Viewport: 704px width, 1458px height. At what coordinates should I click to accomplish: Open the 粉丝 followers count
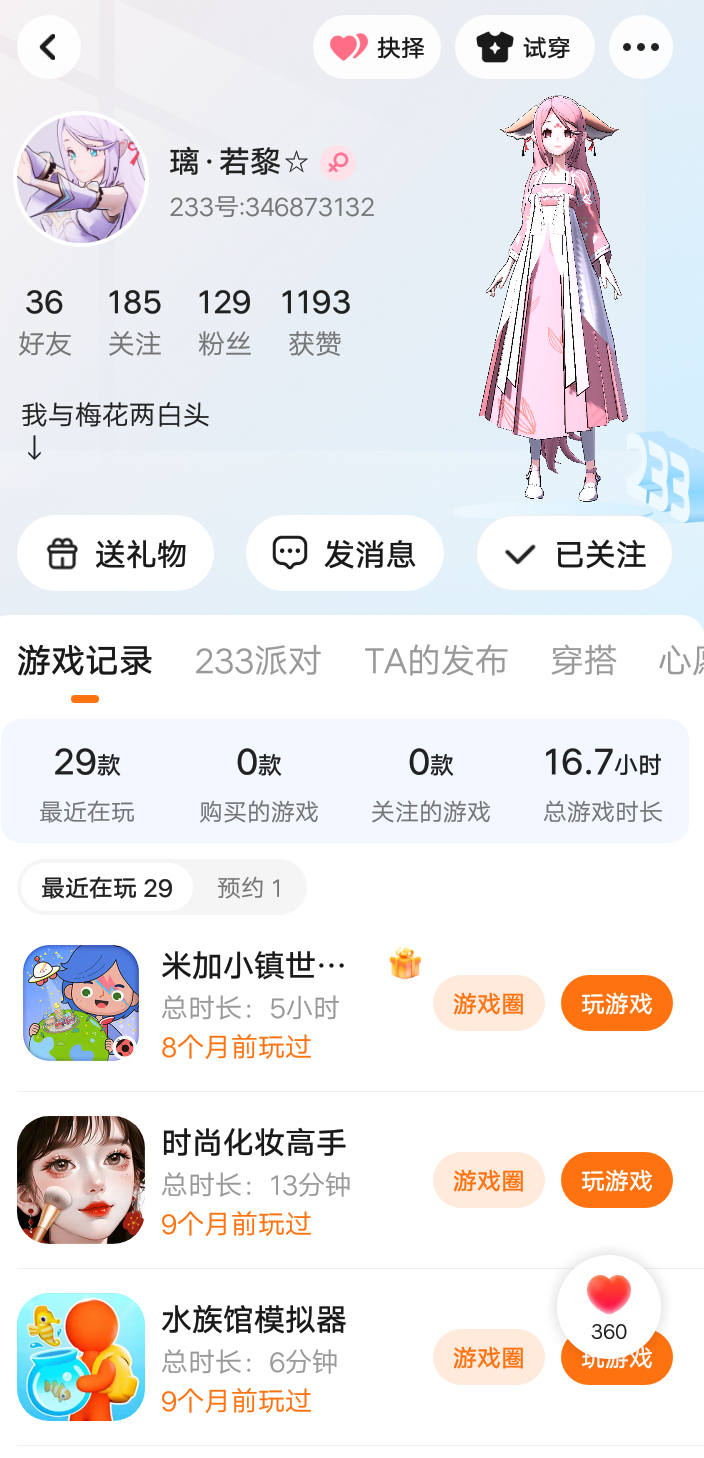click(224, 322)
